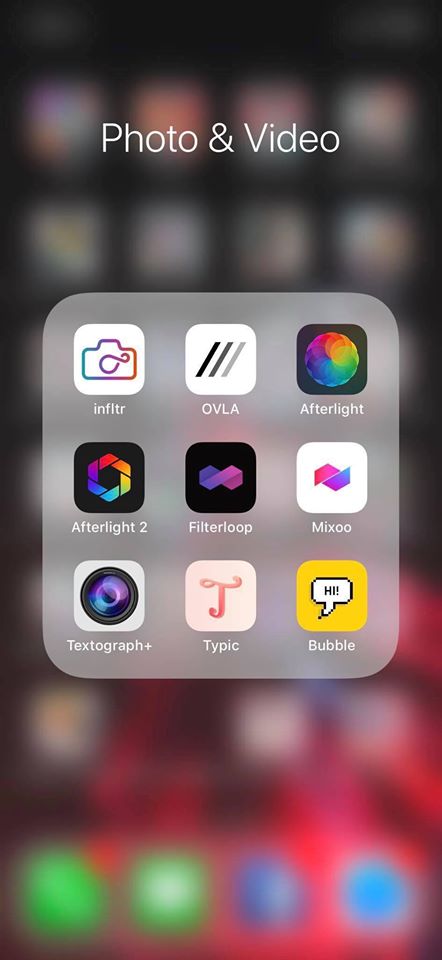The width and height of the screenshot is (442, 960).
Task: Open the Bubble app
Action: coord(332,596)
